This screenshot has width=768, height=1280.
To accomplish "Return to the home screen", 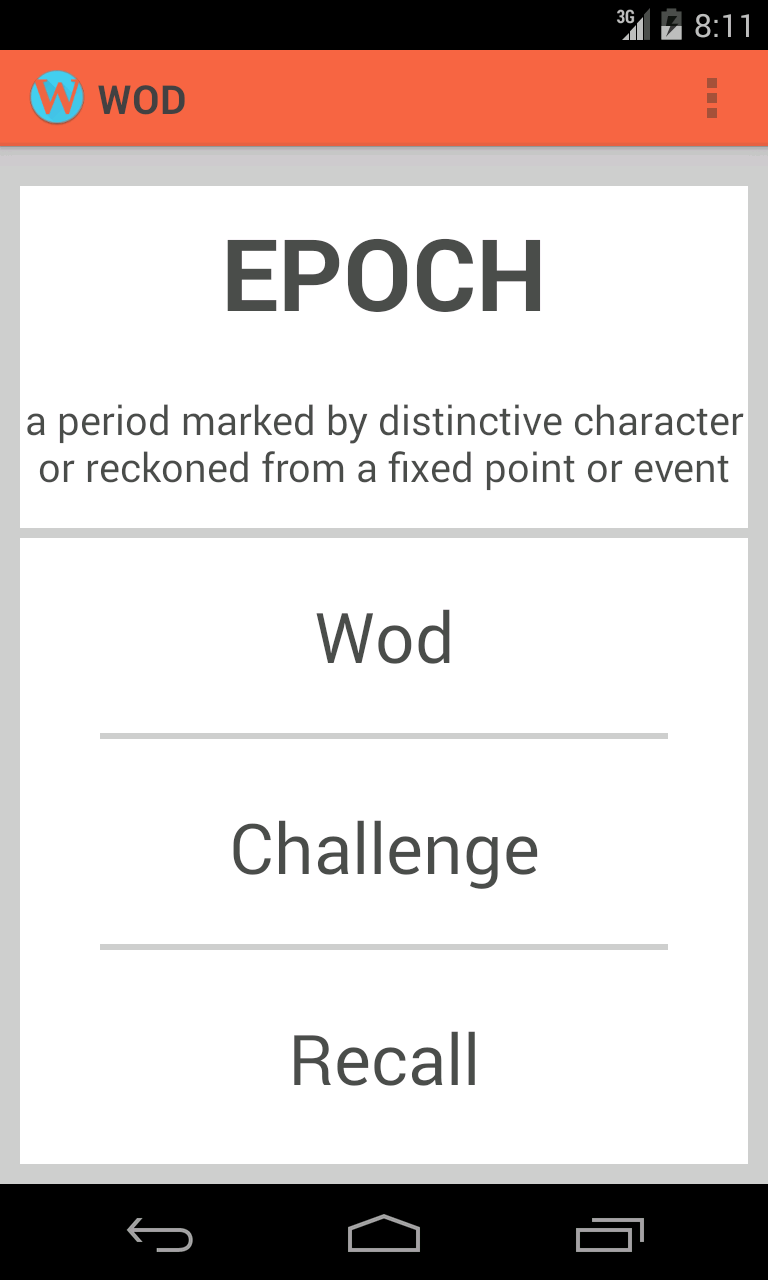I will click(384, 1234).
